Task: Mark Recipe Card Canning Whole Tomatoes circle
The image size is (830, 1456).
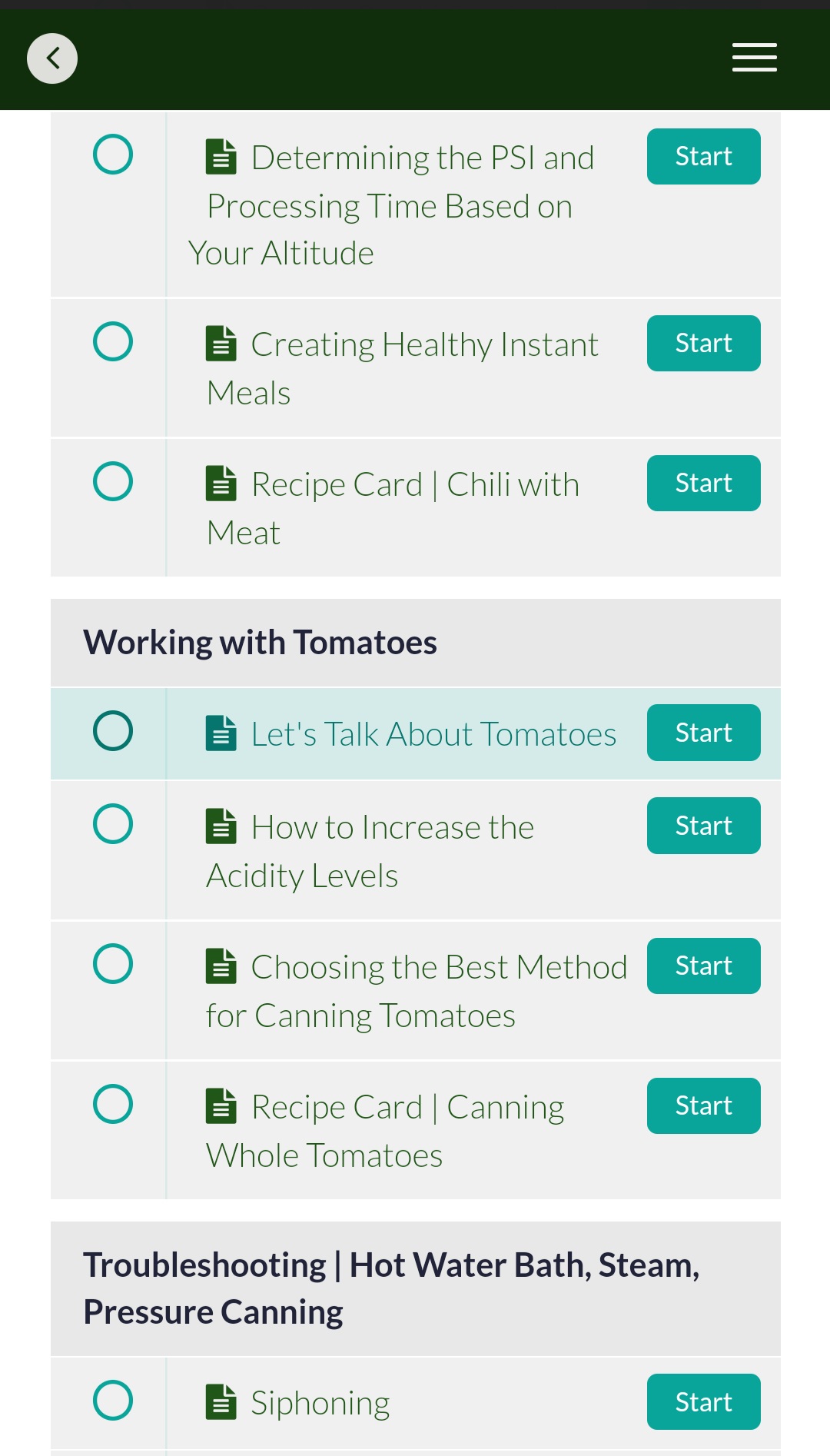Action: coord(113,1105)
